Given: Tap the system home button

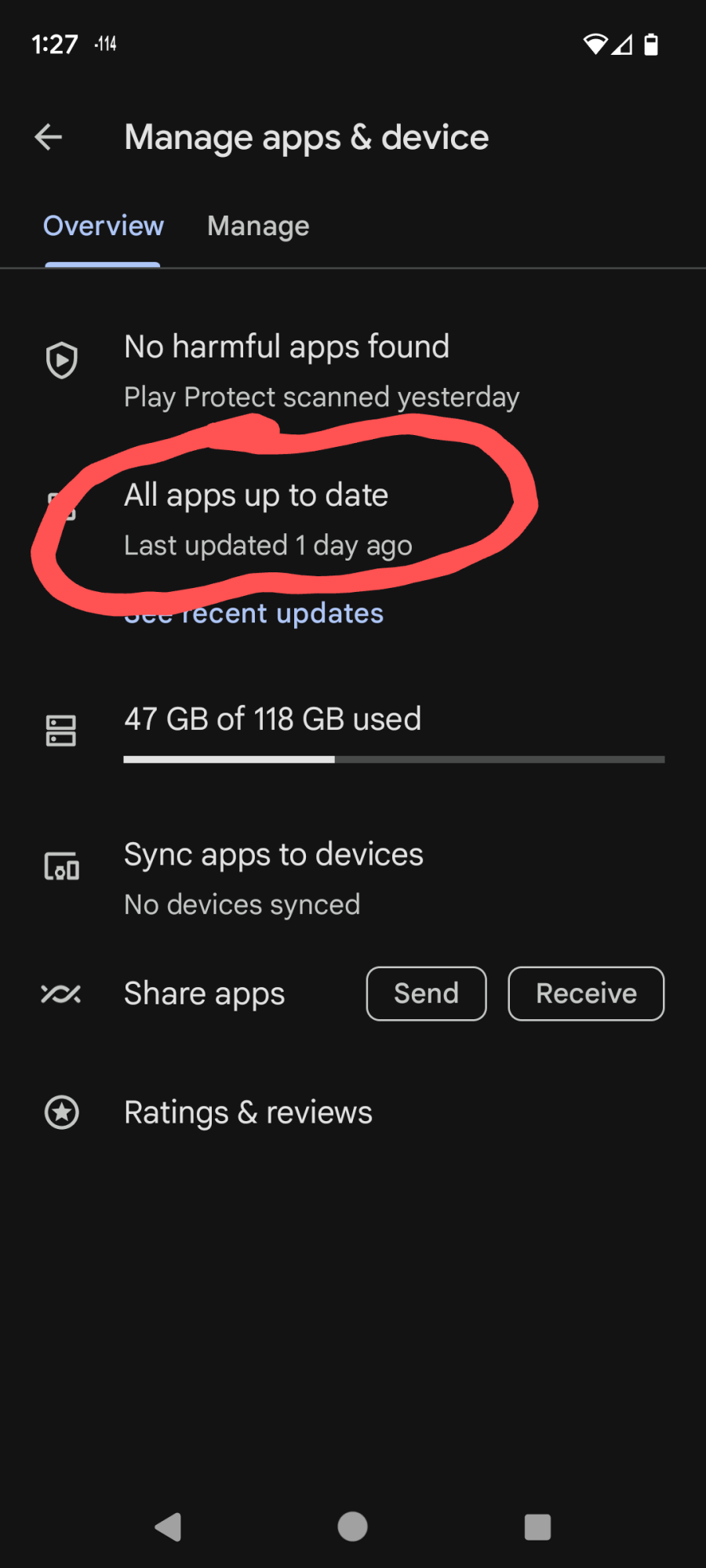Looking at the screenshot, I should (x=352, y=1526).
